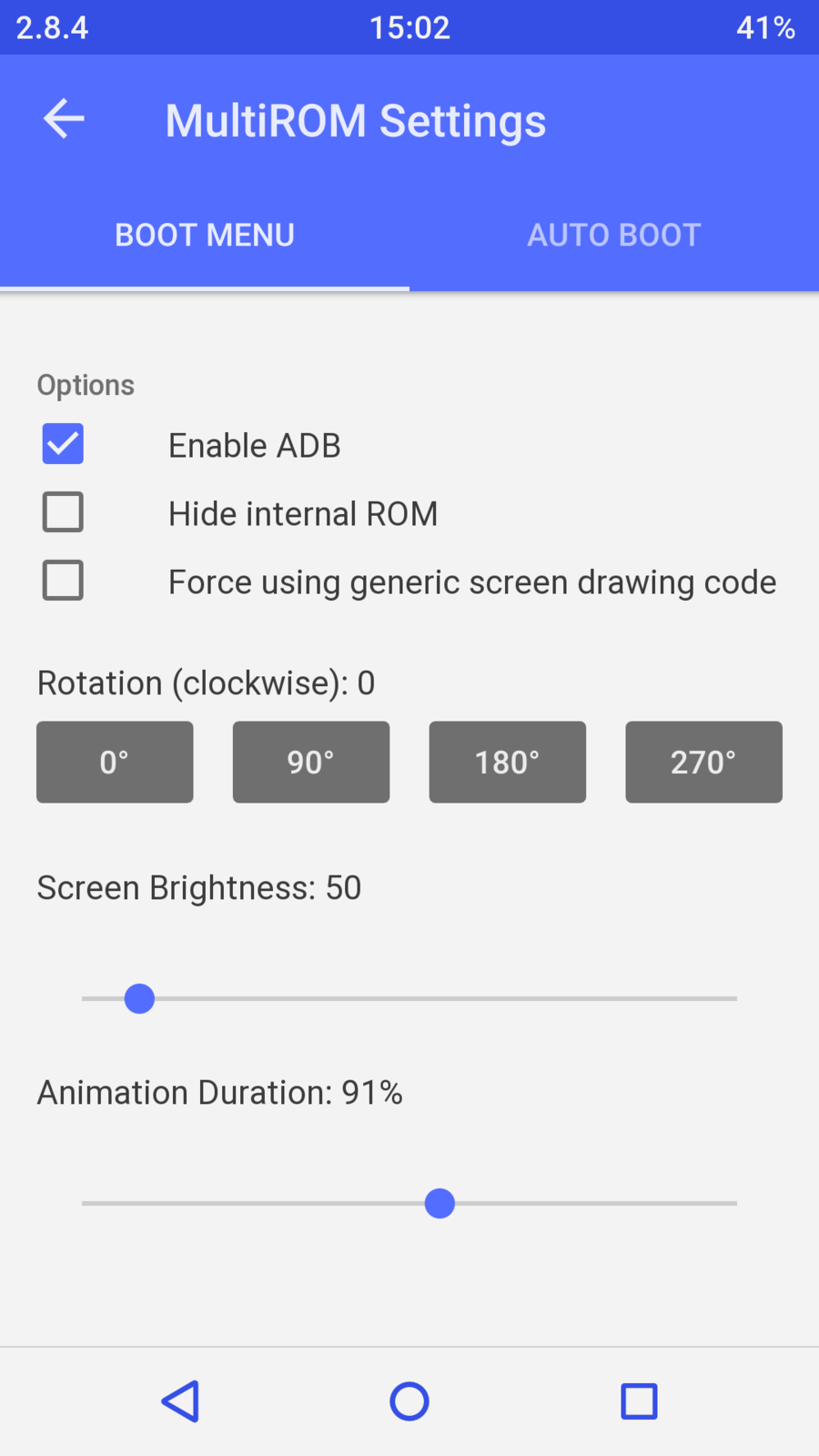Tap the home circle in the navigation bar
The image size is (819, 1456).
click(409, 1400)
